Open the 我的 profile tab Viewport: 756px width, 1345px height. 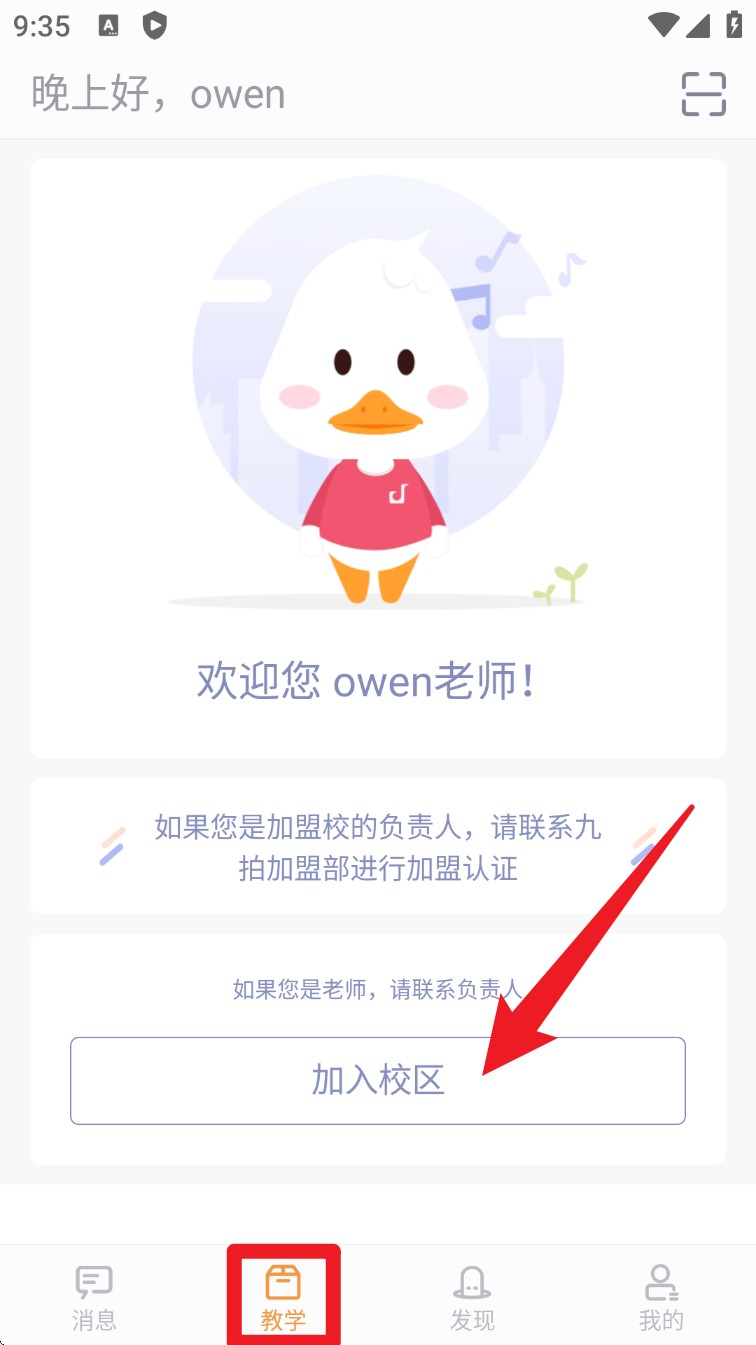[661, 1297]
